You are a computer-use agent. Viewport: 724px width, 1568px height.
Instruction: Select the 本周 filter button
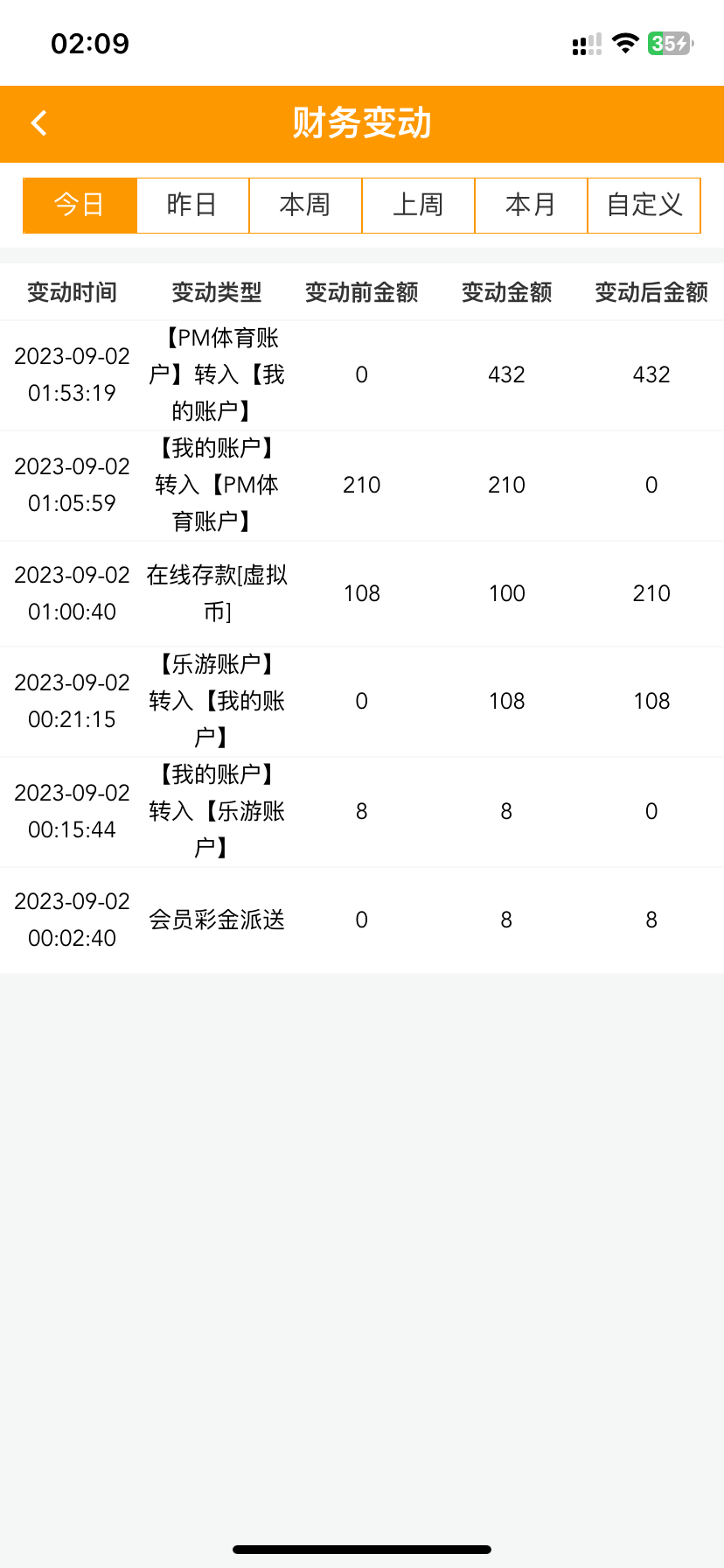(305, 205)
